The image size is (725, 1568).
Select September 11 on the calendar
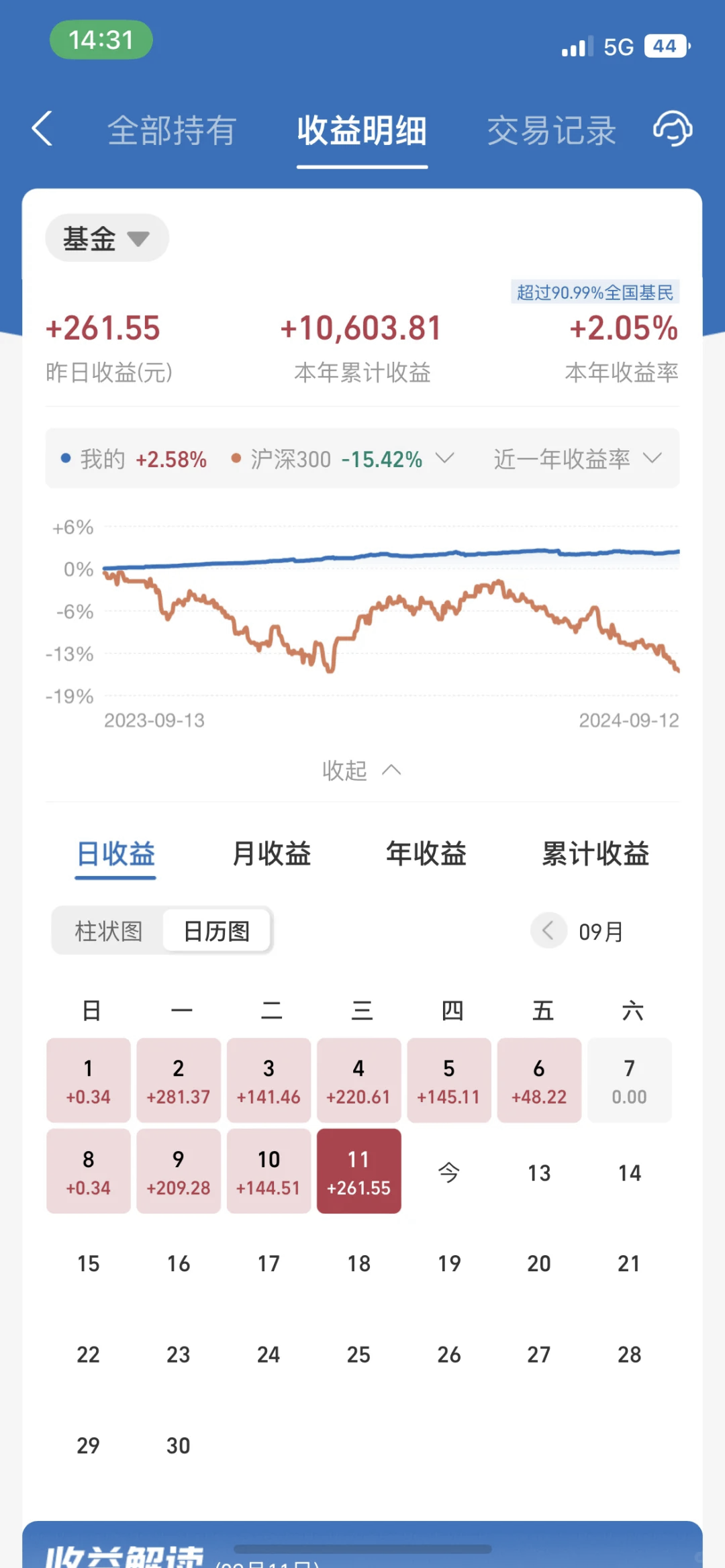[x=358, y=1171]
